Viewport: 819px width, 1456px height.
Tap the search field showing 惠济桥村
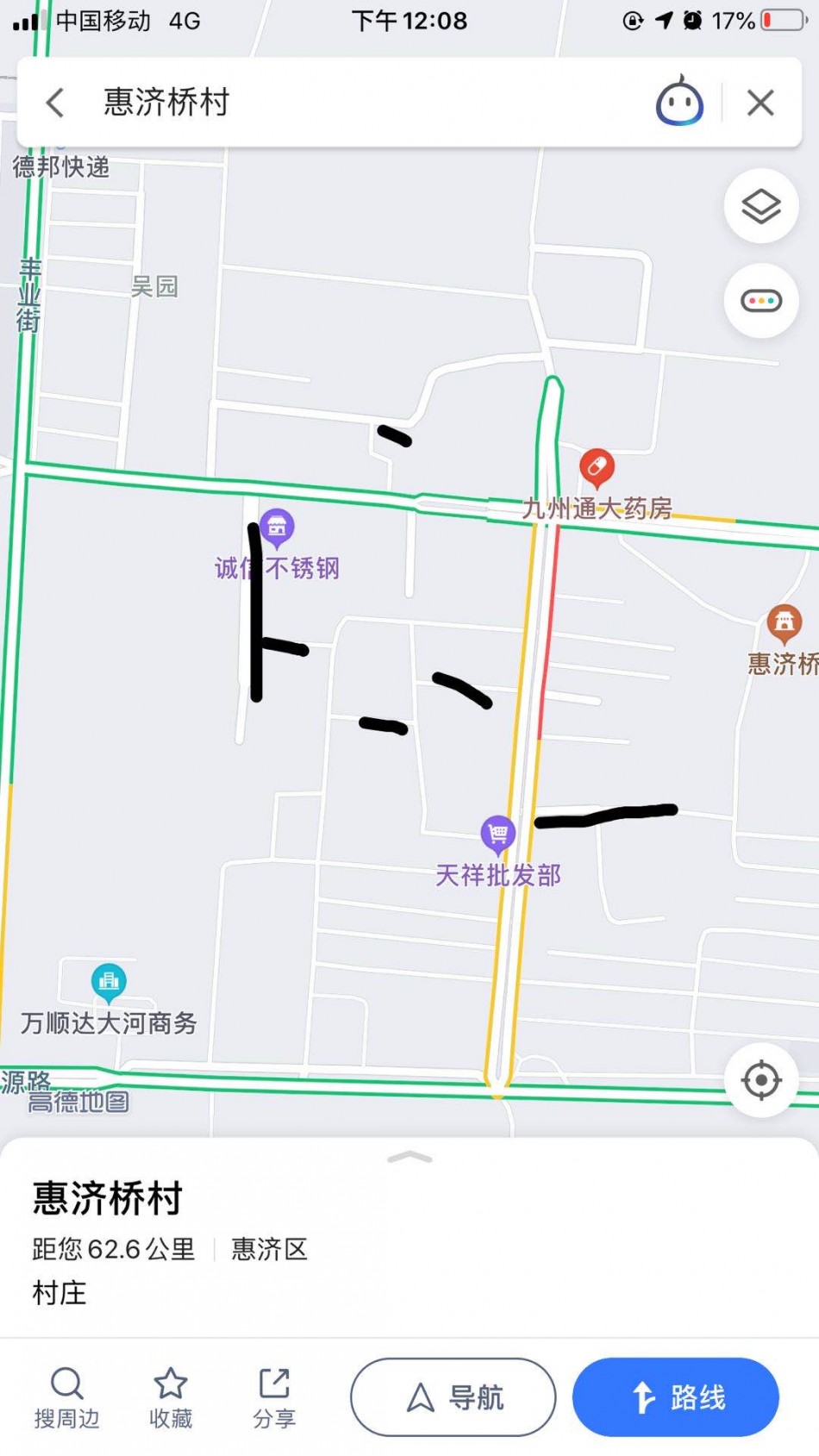pos(345,103)
